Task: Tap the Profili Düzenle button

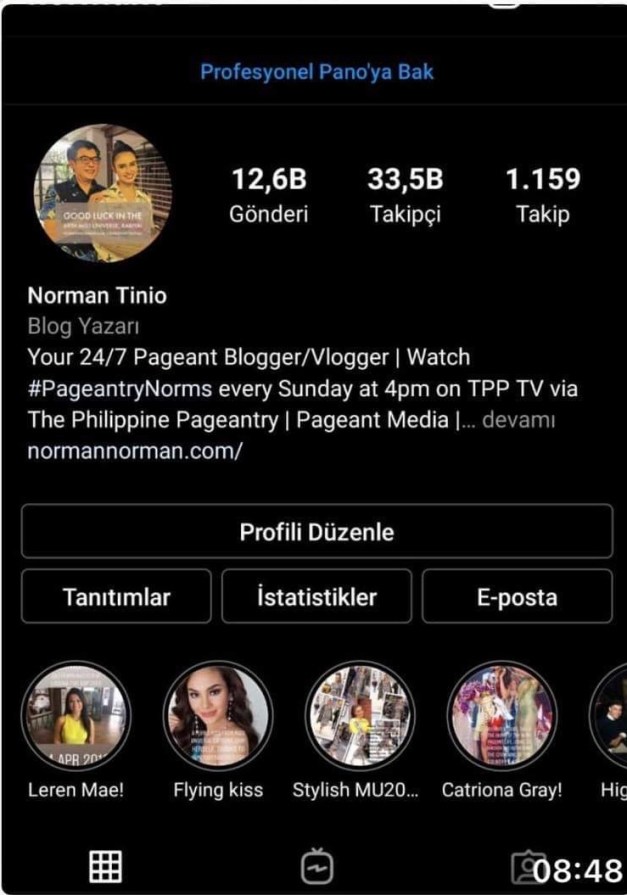Action: pyautogui.click(x=316, y=532)
